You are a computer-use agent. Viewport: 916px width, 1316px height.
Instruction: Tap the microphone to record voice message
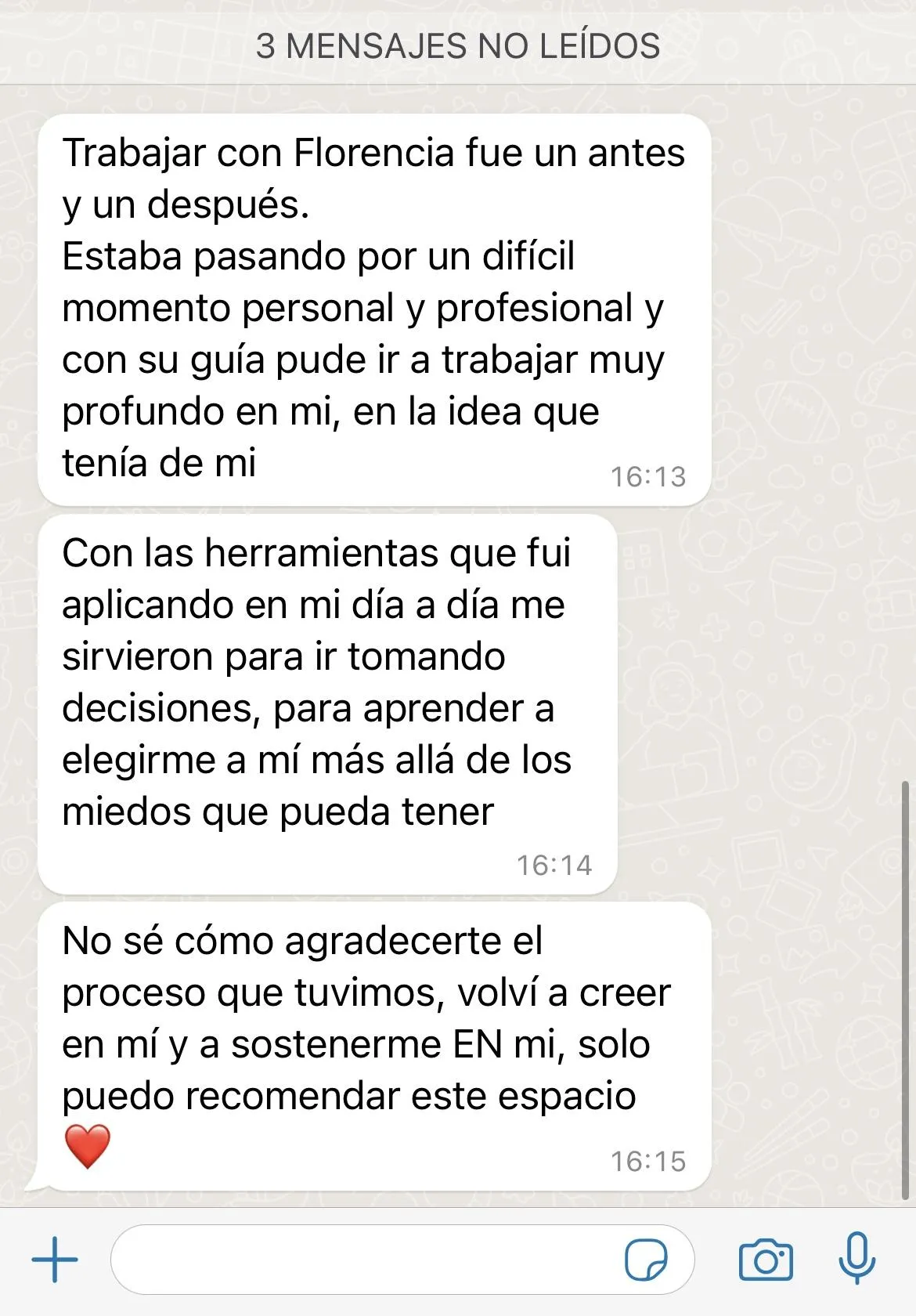pyautogui.click(x=857, y=1258)
